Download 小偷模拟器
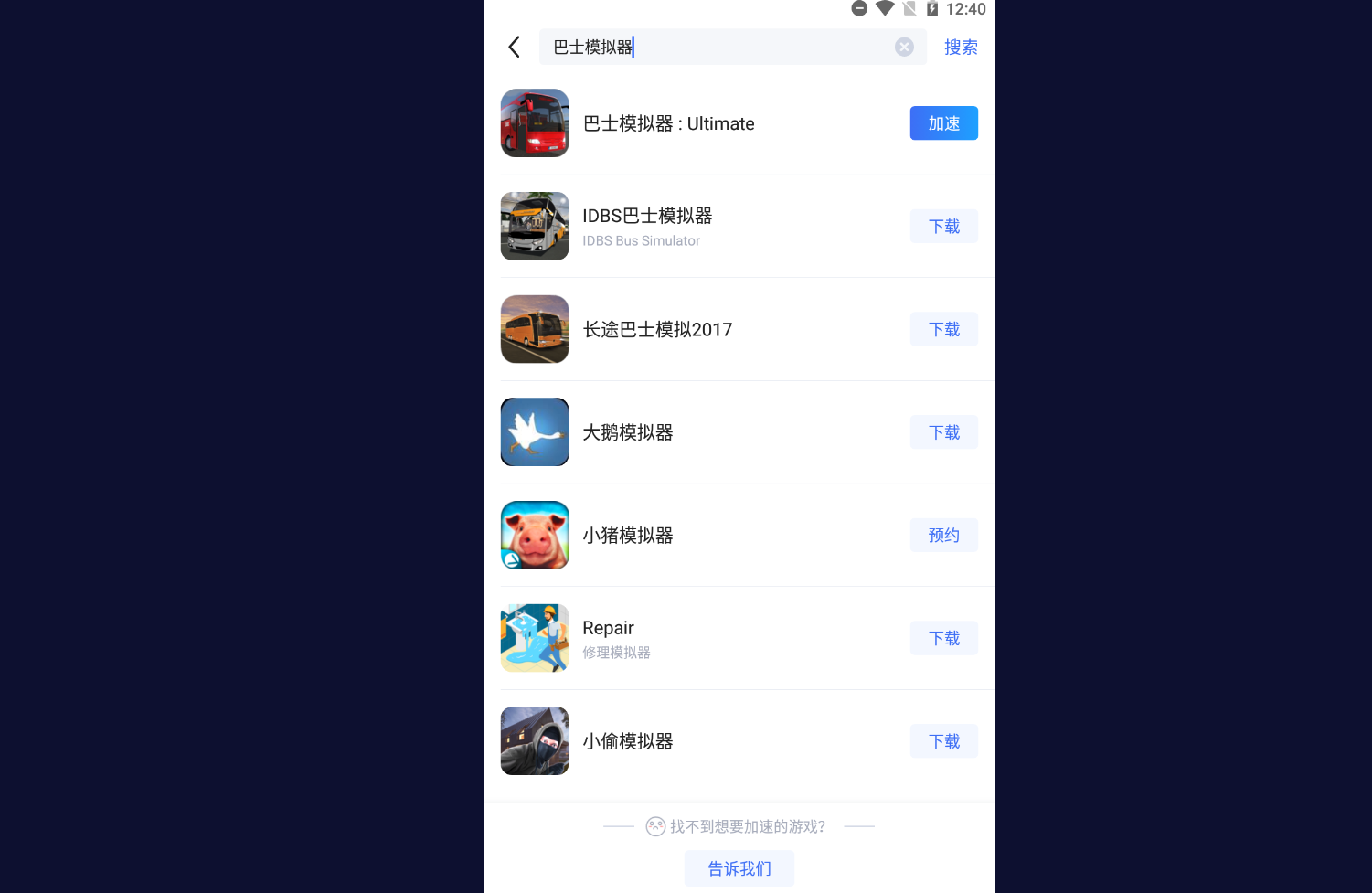1372x893 pixels. [x=943, y=741]
